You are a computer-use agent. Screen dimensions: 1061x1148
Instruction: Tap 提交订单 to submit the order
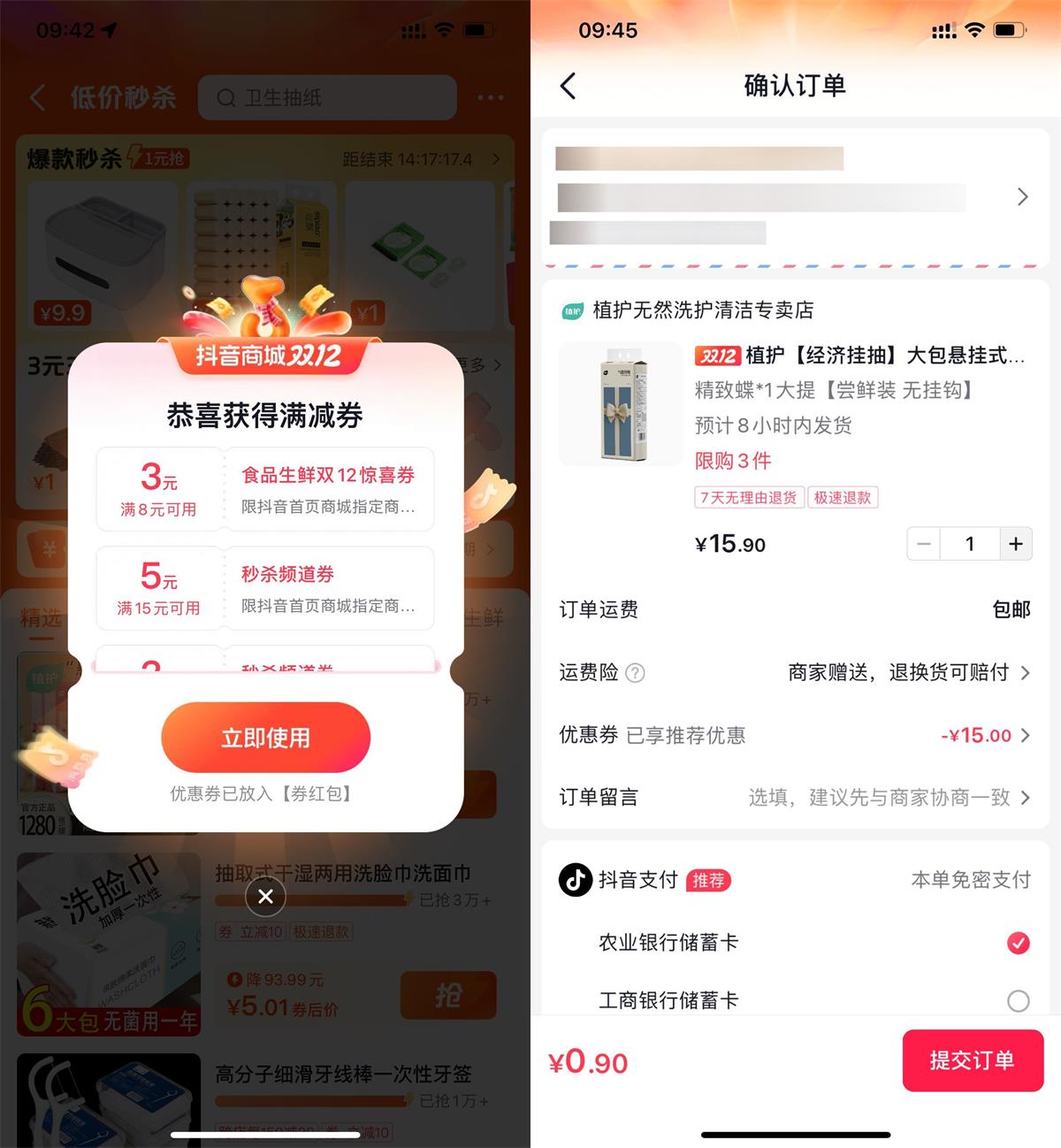[x=972, y=1060]
